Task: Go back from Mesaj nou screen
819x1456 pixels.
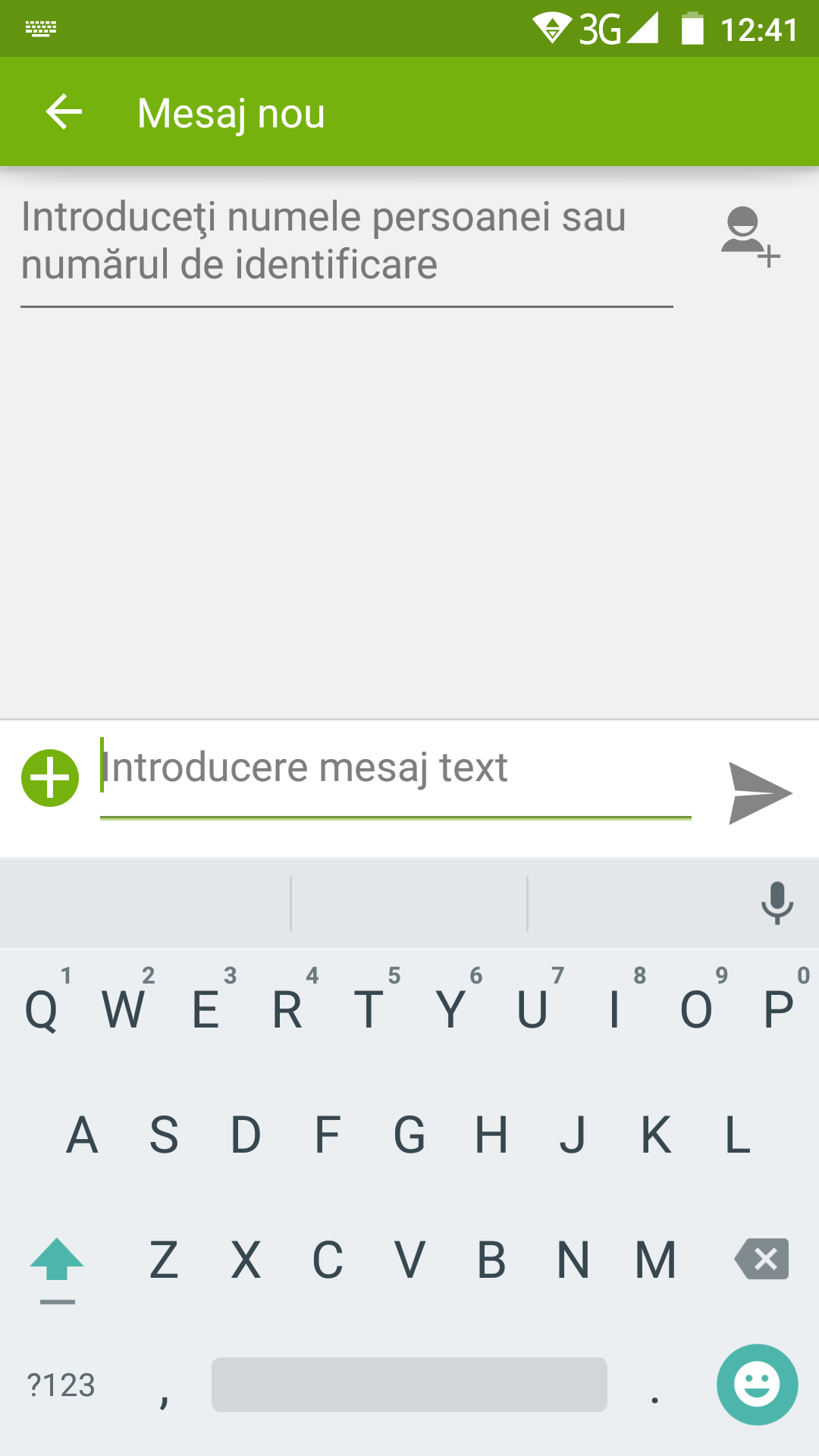Action: (x=64, y=113)
